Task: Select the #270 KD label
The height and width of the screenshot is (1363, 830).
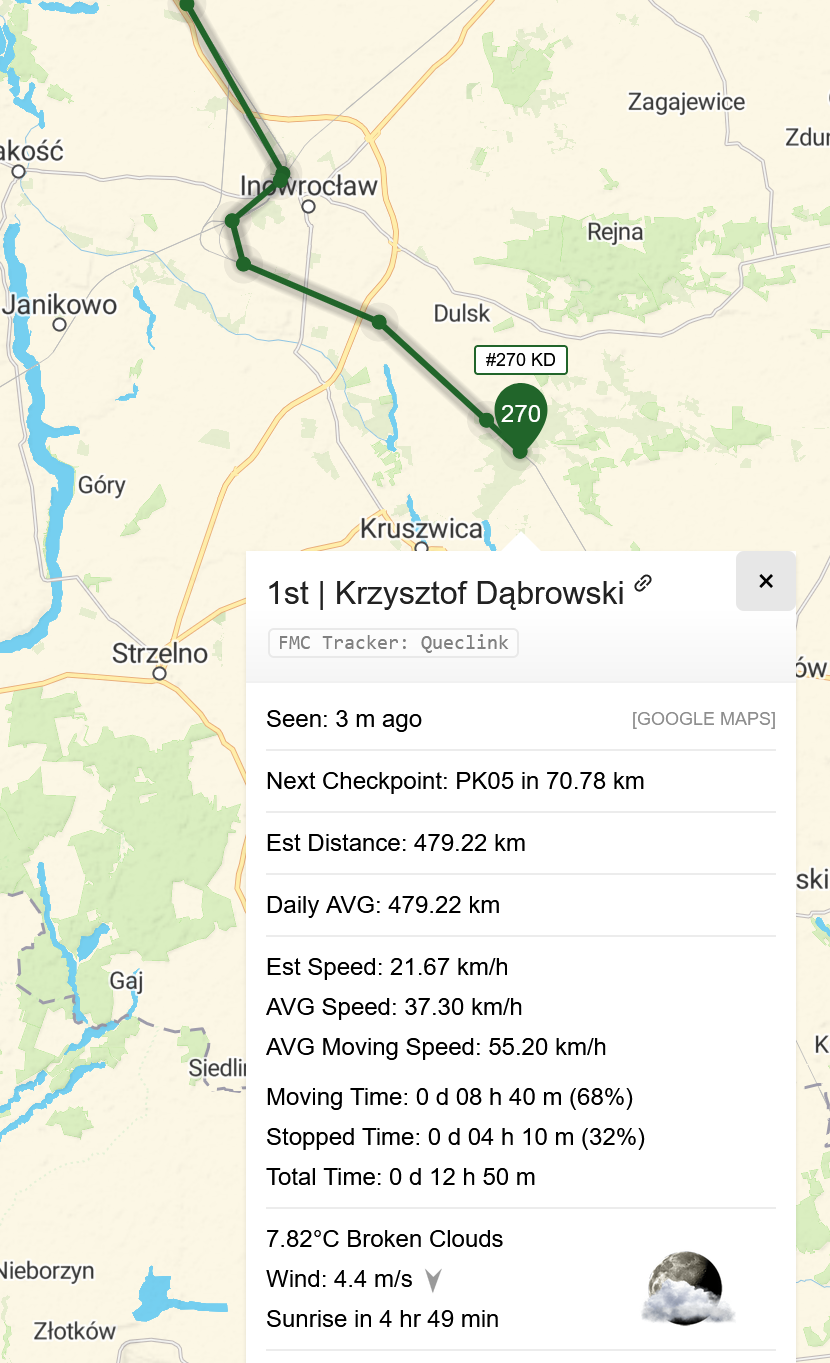Action: 520,360
